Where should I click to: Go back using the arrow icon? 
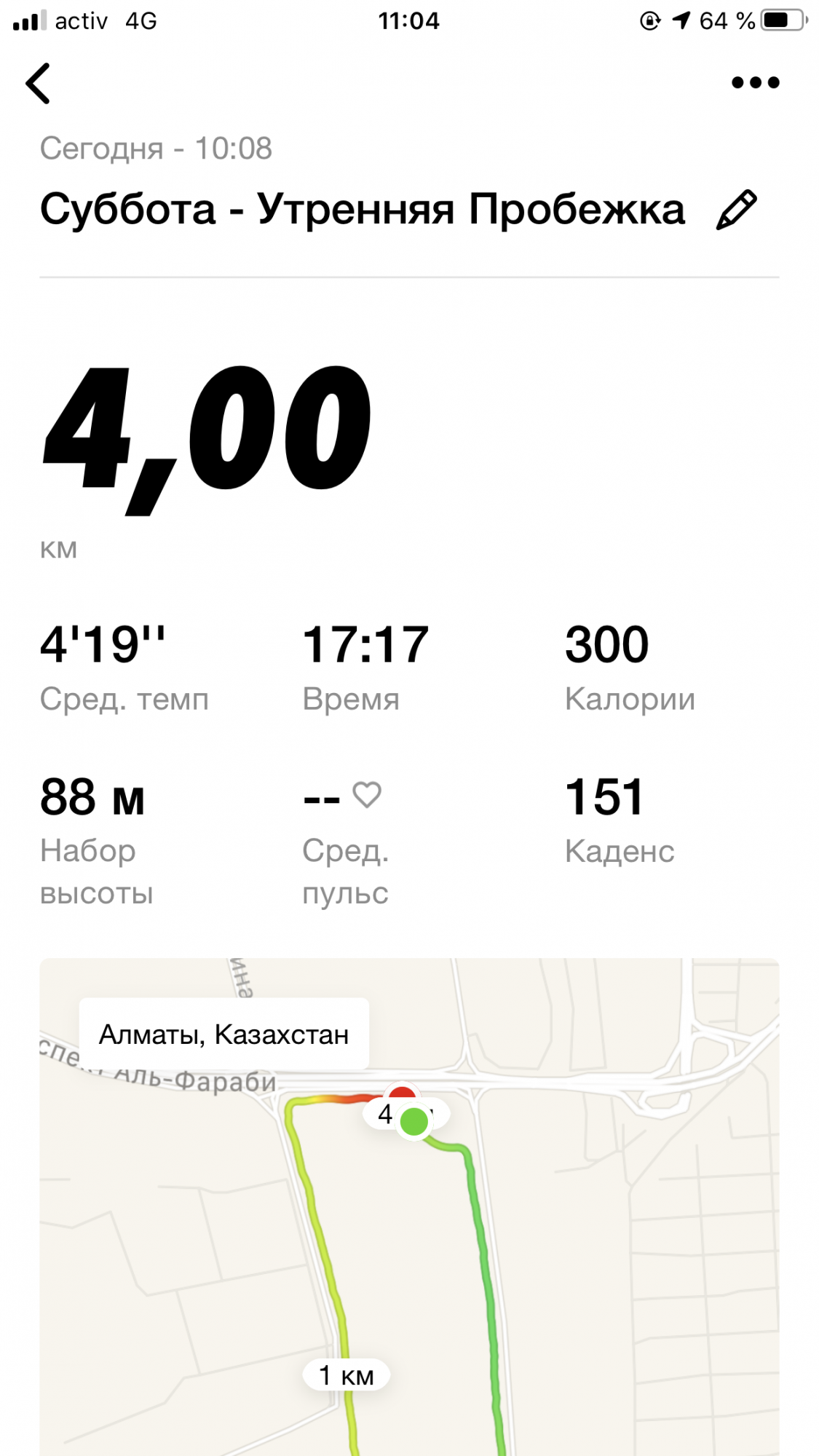pos(38,83)
